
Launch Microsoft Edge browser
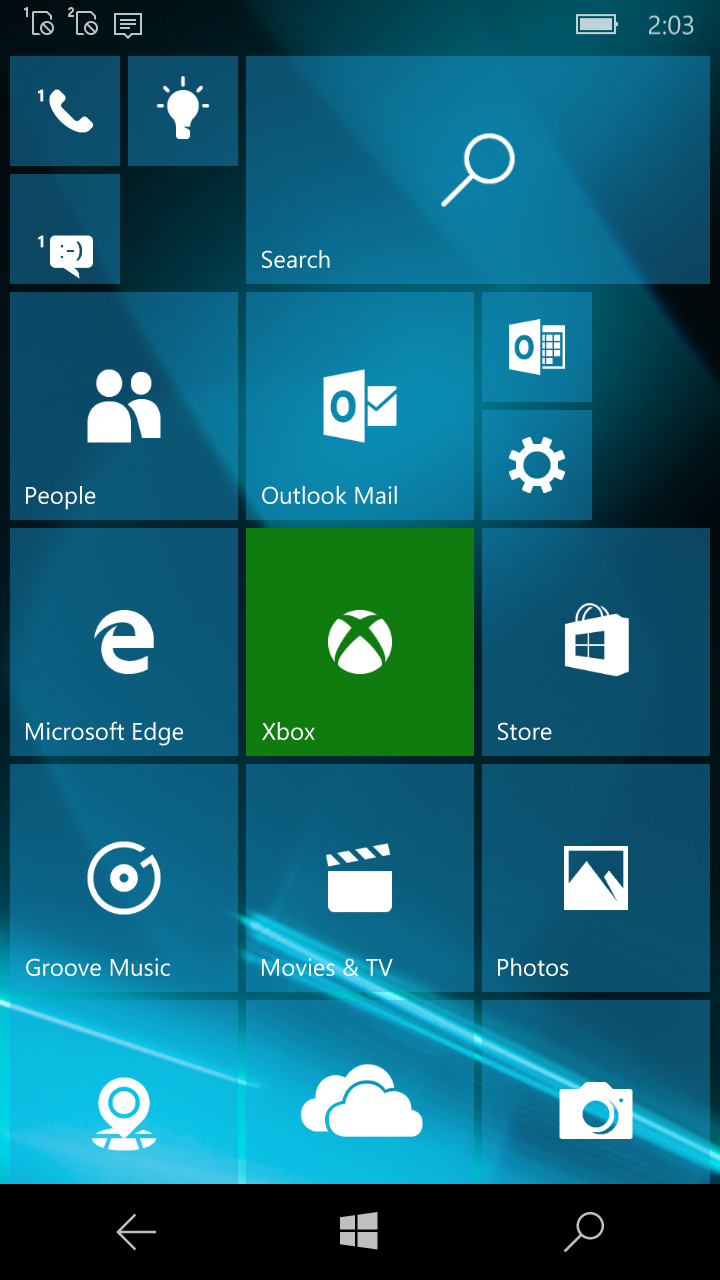coord(124,642)
